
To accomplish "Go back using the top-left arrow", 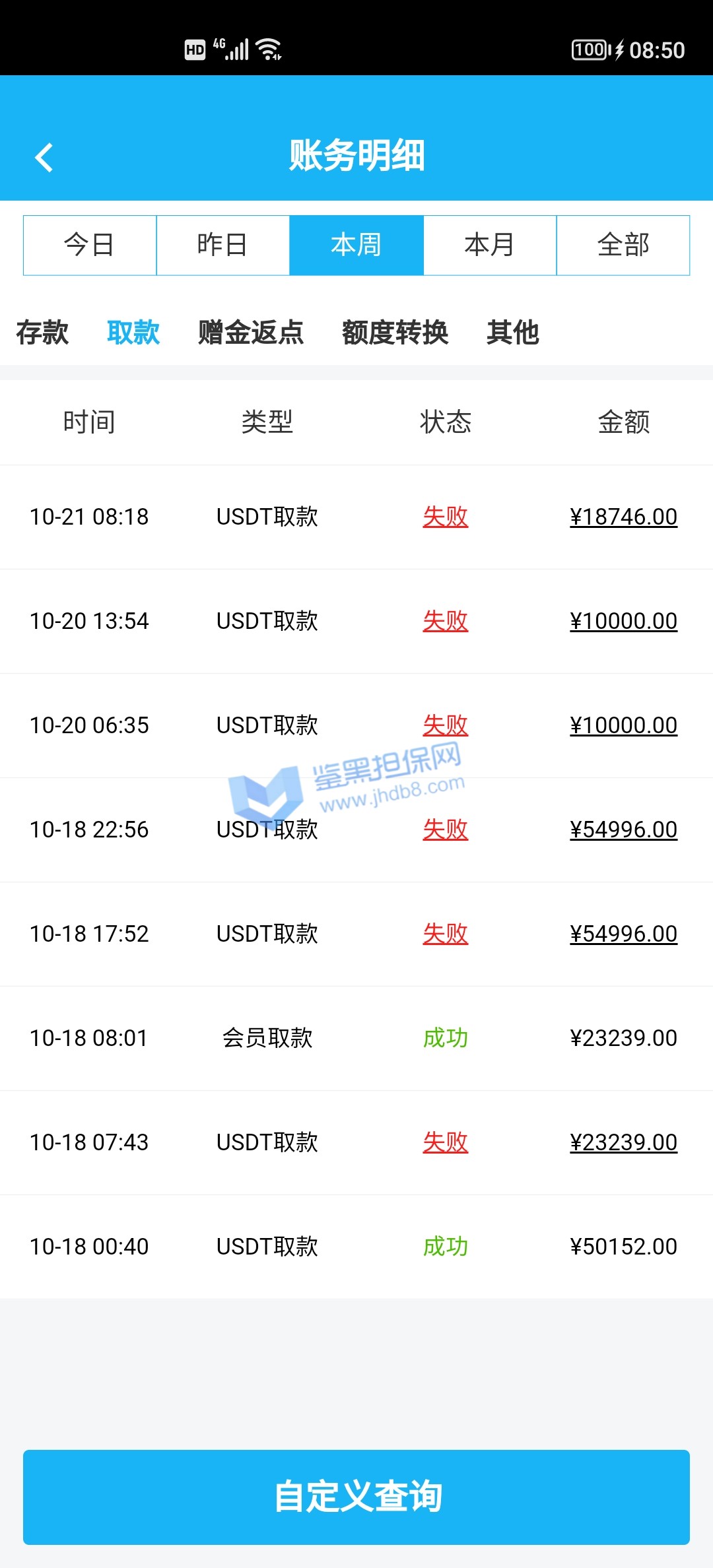I will click(44, 158).
